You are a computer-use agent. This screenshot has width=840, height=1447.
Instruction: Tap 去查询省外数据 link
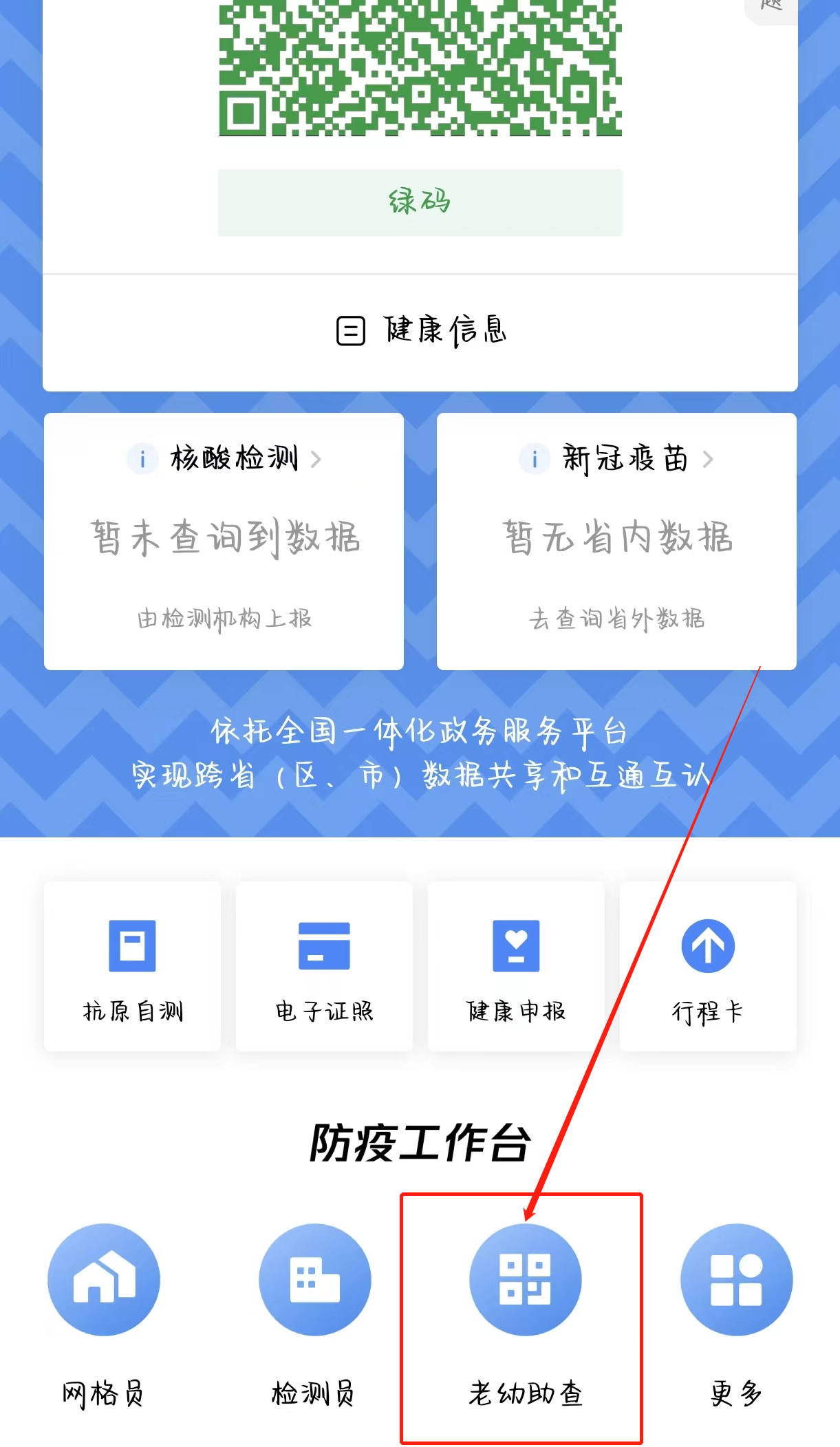(x=616, y=619)
